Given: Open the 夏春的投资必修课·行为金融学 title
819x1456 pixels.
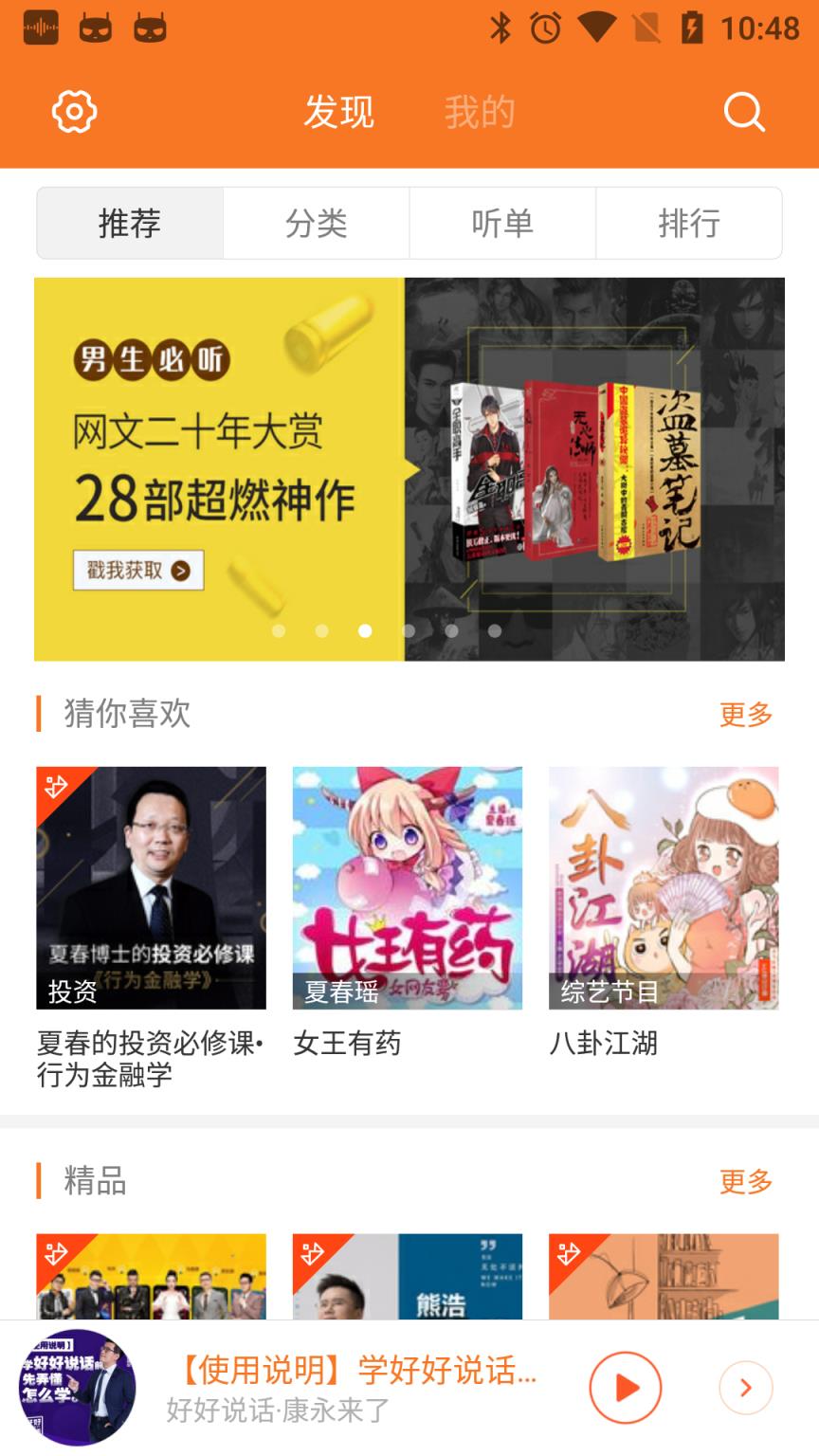Looking at the screenshot, I should (x=152, y=1060).
